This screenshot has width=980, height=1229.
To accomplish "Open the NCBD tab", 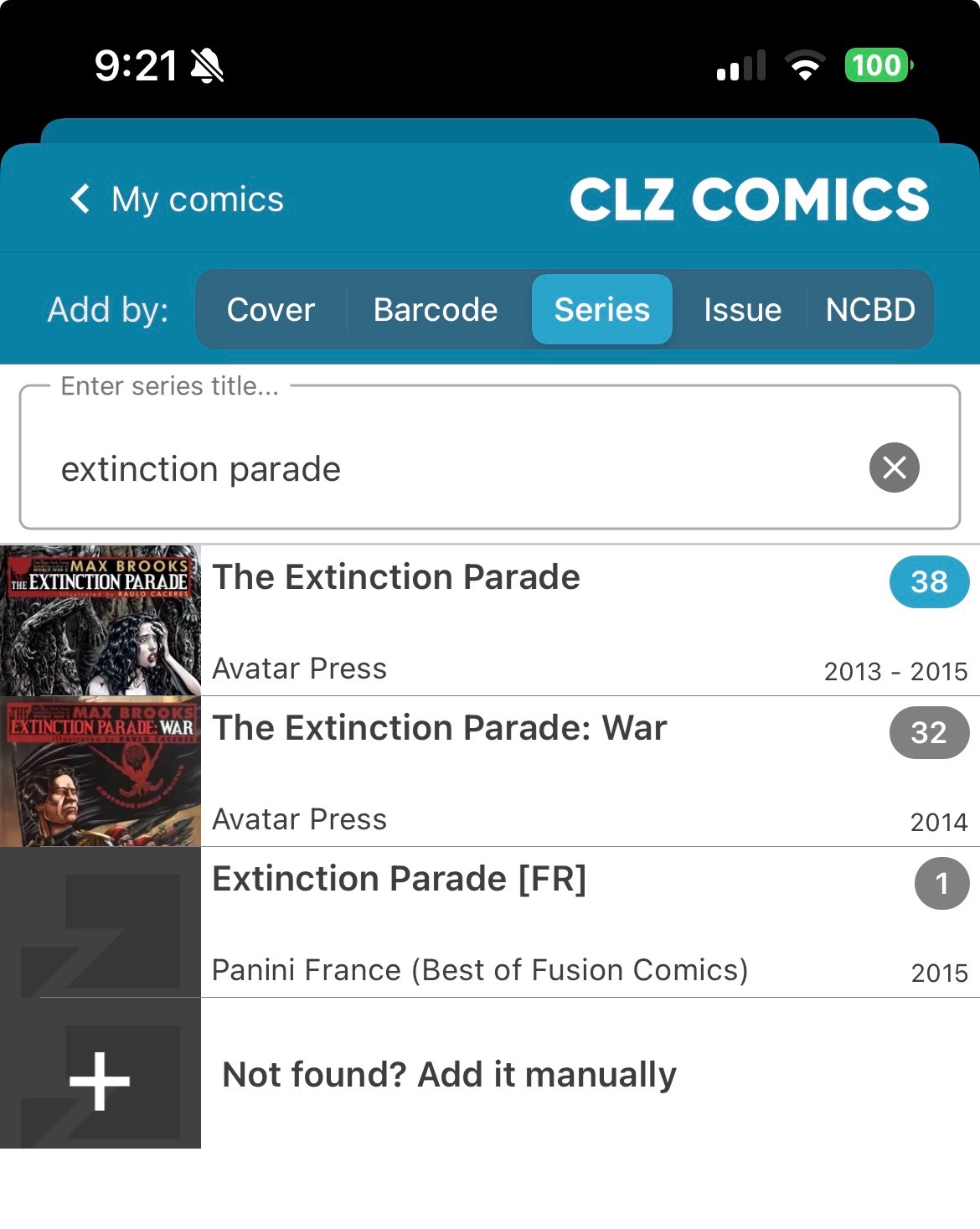I will coord(870,309).
